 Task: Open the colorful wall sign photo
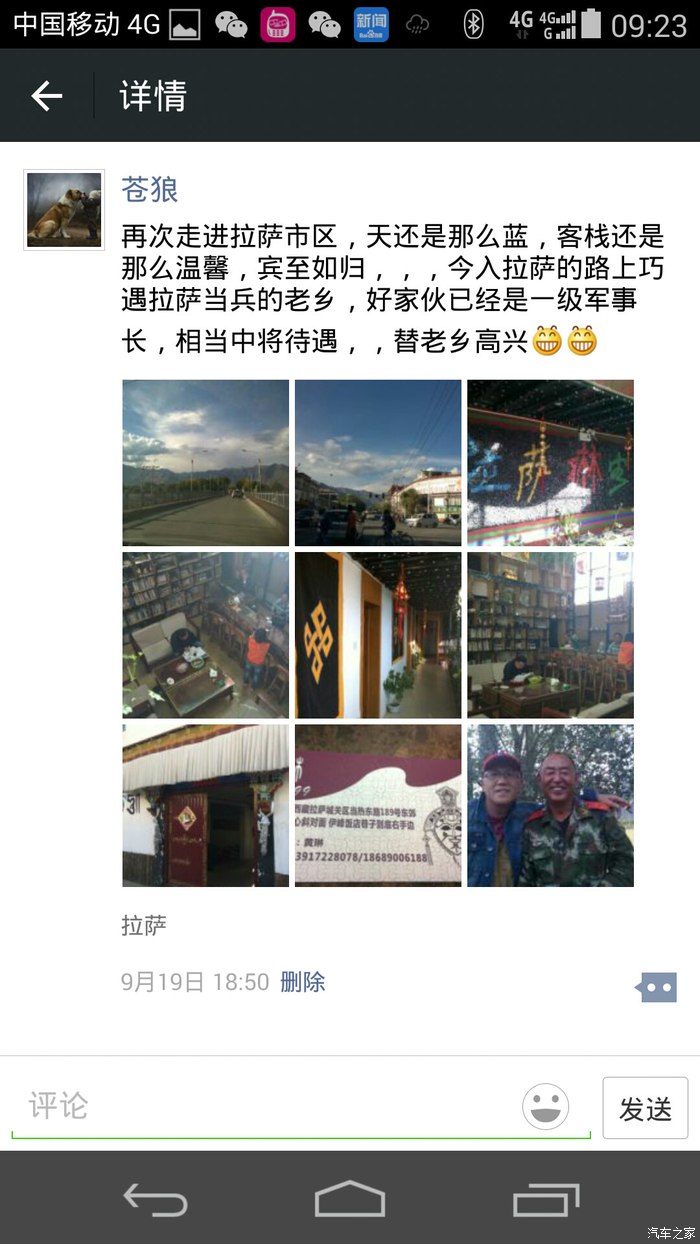pos(550,463)
